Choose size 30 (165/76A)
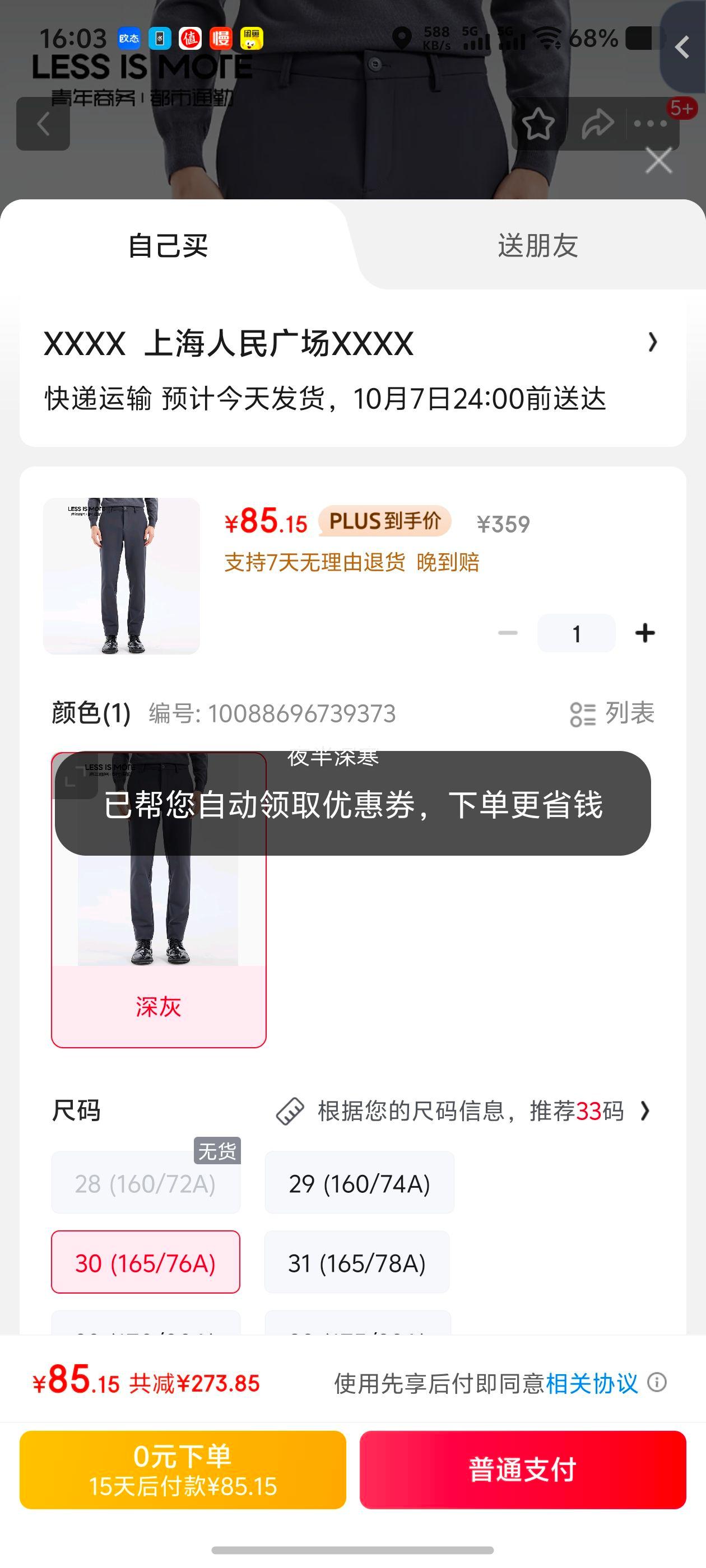This screenshot has height=1568, width=706. click(146, 1262)
